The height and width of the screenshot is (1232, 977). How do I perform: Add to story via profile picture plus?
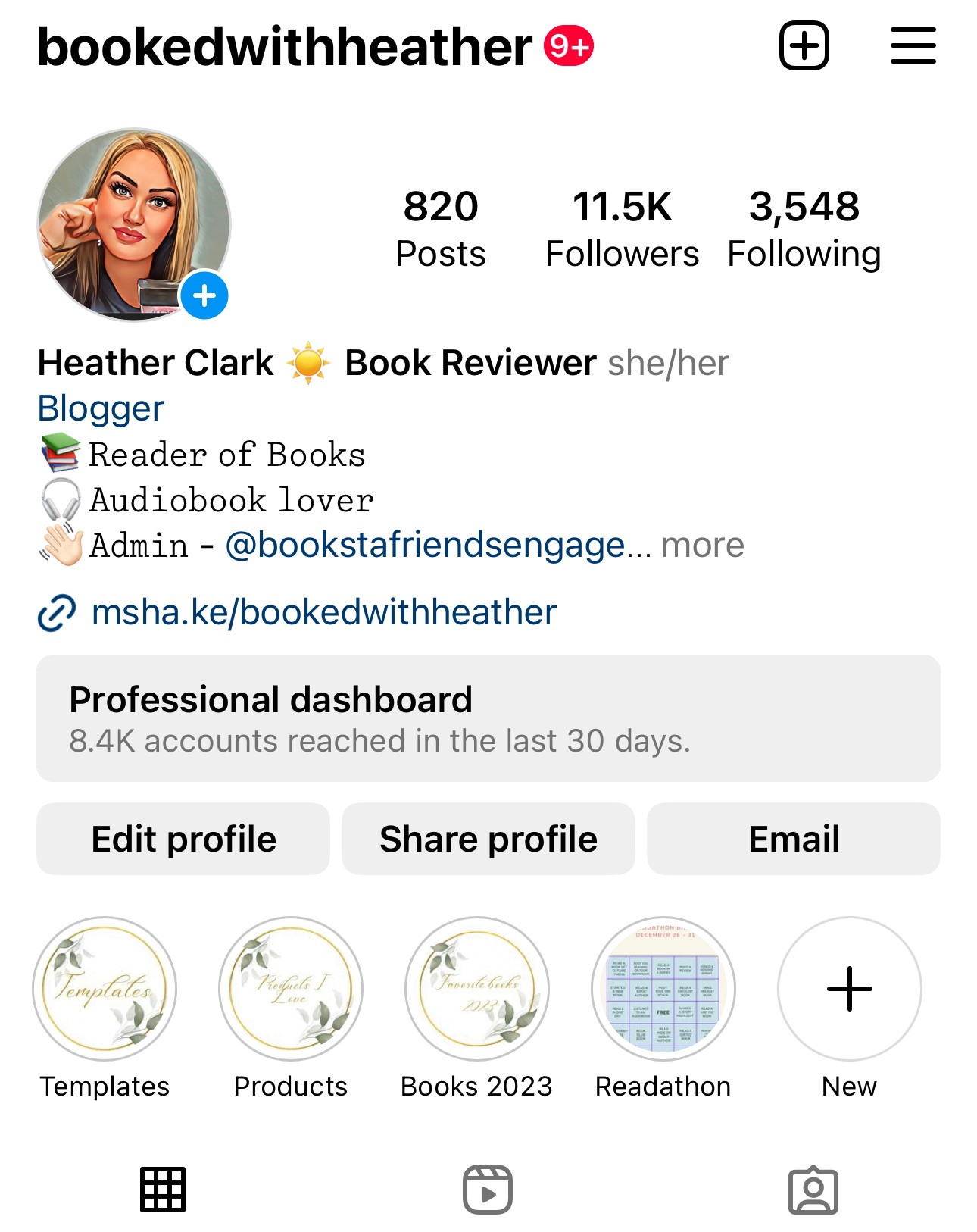pyautogui.click(x=204, y=295)
